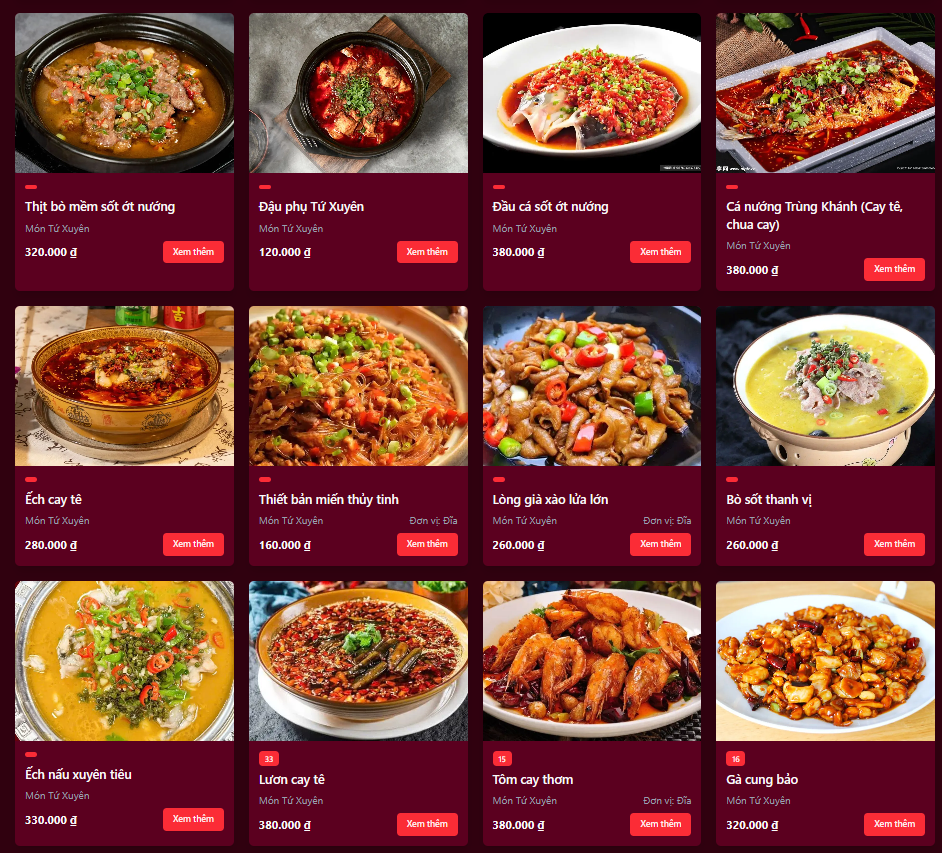Open the Bò sốt thanh vị picture
The image size is (942, 853).
coord(825,386)
